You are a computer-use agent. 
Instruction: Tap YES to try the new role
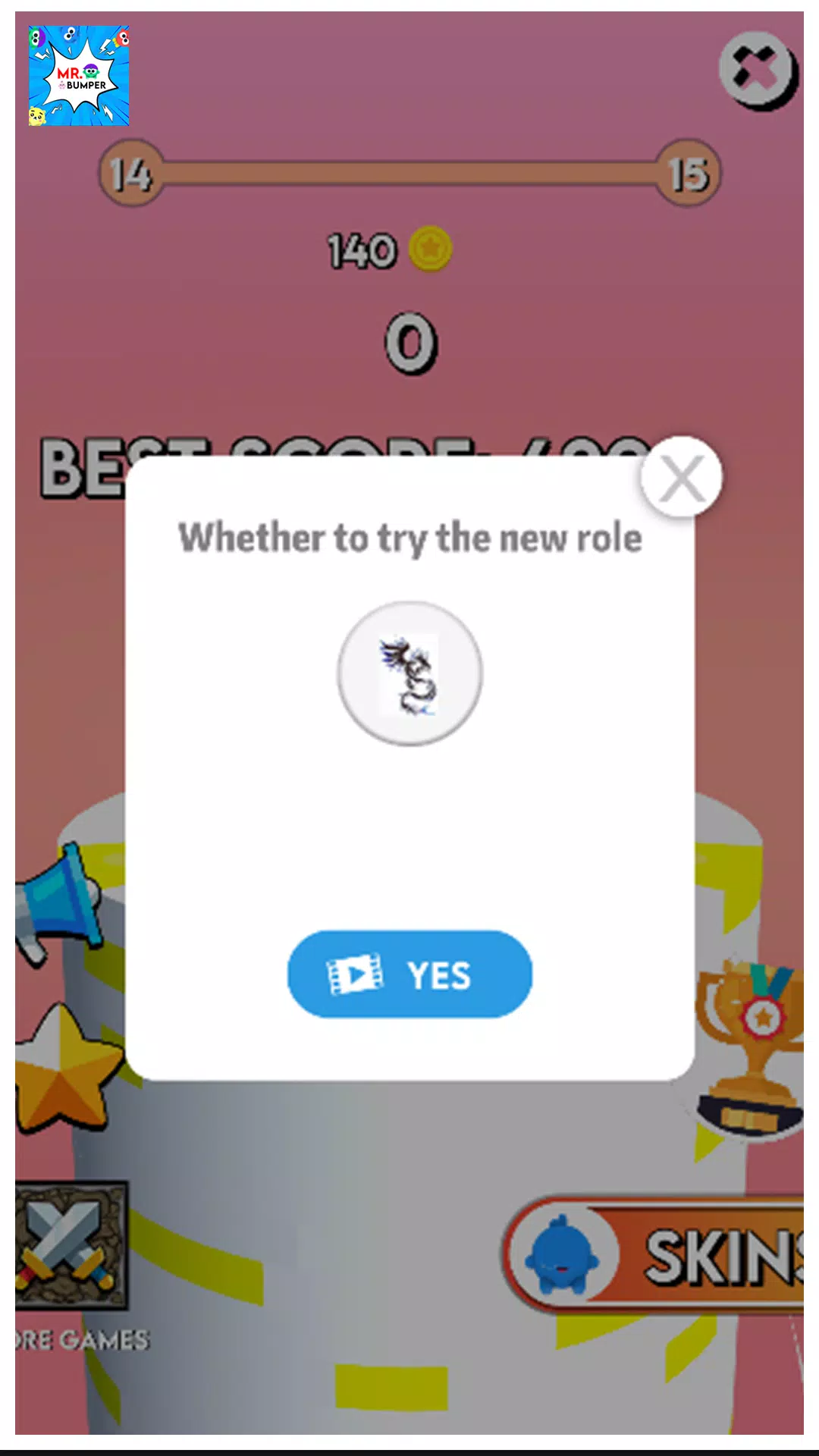(409, 974)
